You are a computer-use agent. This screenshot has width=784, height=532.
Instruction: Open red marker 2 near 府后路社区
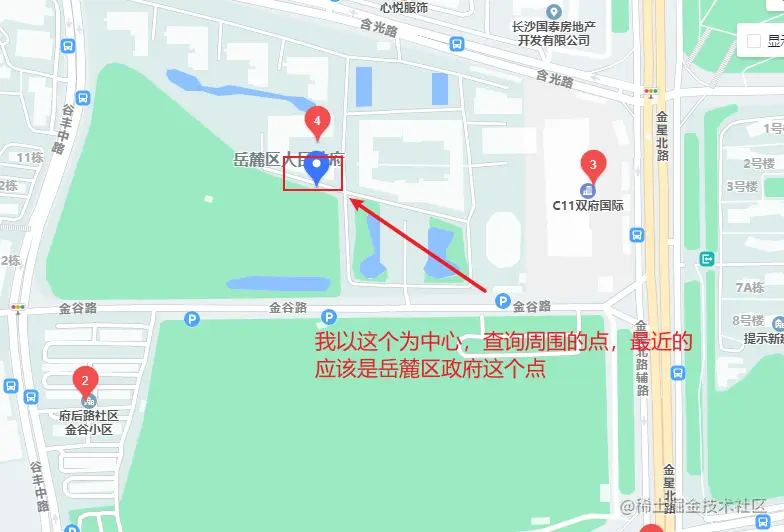point(86,380)
